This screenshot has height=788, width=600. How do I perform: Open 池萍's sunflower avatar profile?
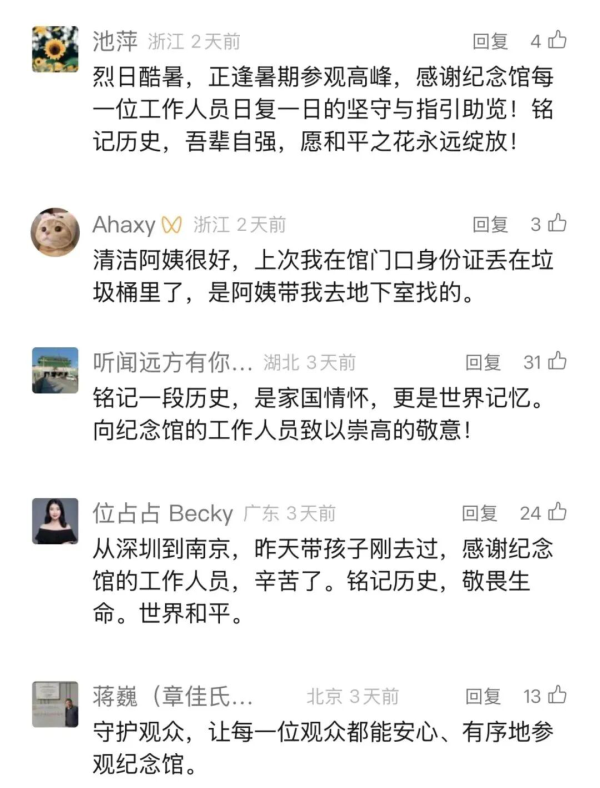55,48
